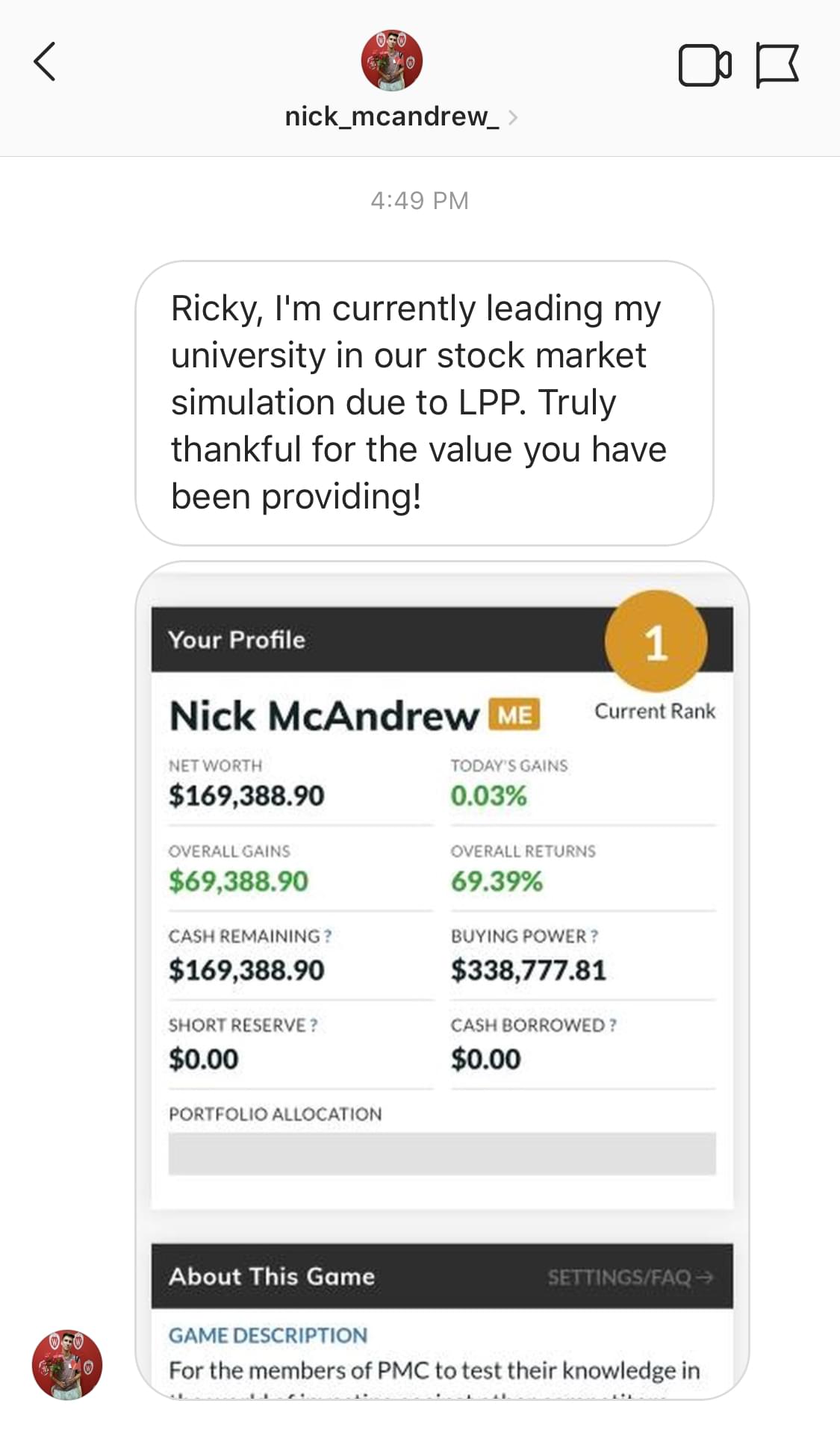Tap the sender's avatar beside the image
Image resolution: width=840 pixels, height=1433 pixels.
pos(67,1364)
